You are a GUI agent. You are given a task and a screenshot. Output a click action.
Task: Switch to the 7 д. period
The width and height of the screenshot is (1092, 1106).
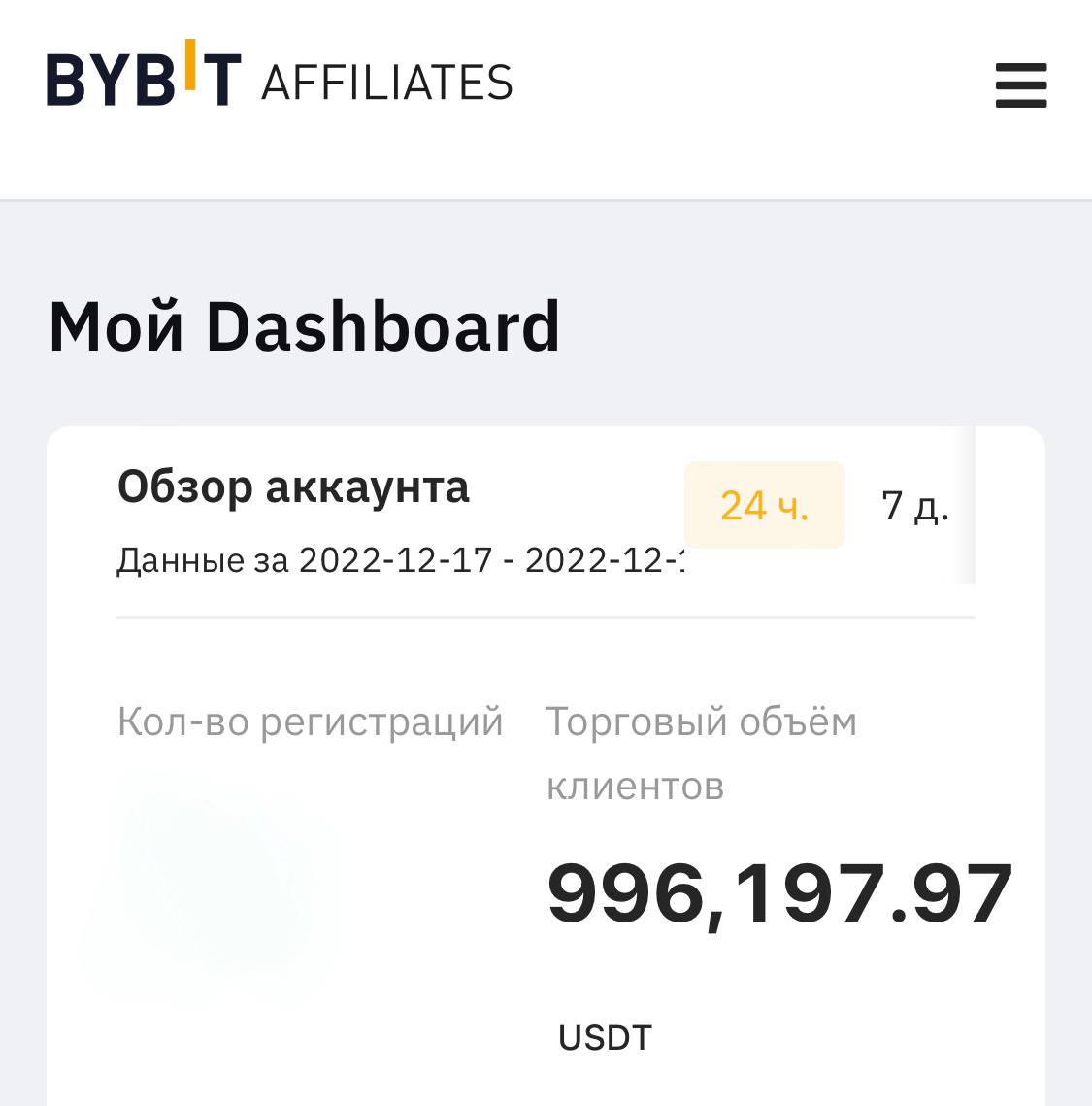(914, 506)
